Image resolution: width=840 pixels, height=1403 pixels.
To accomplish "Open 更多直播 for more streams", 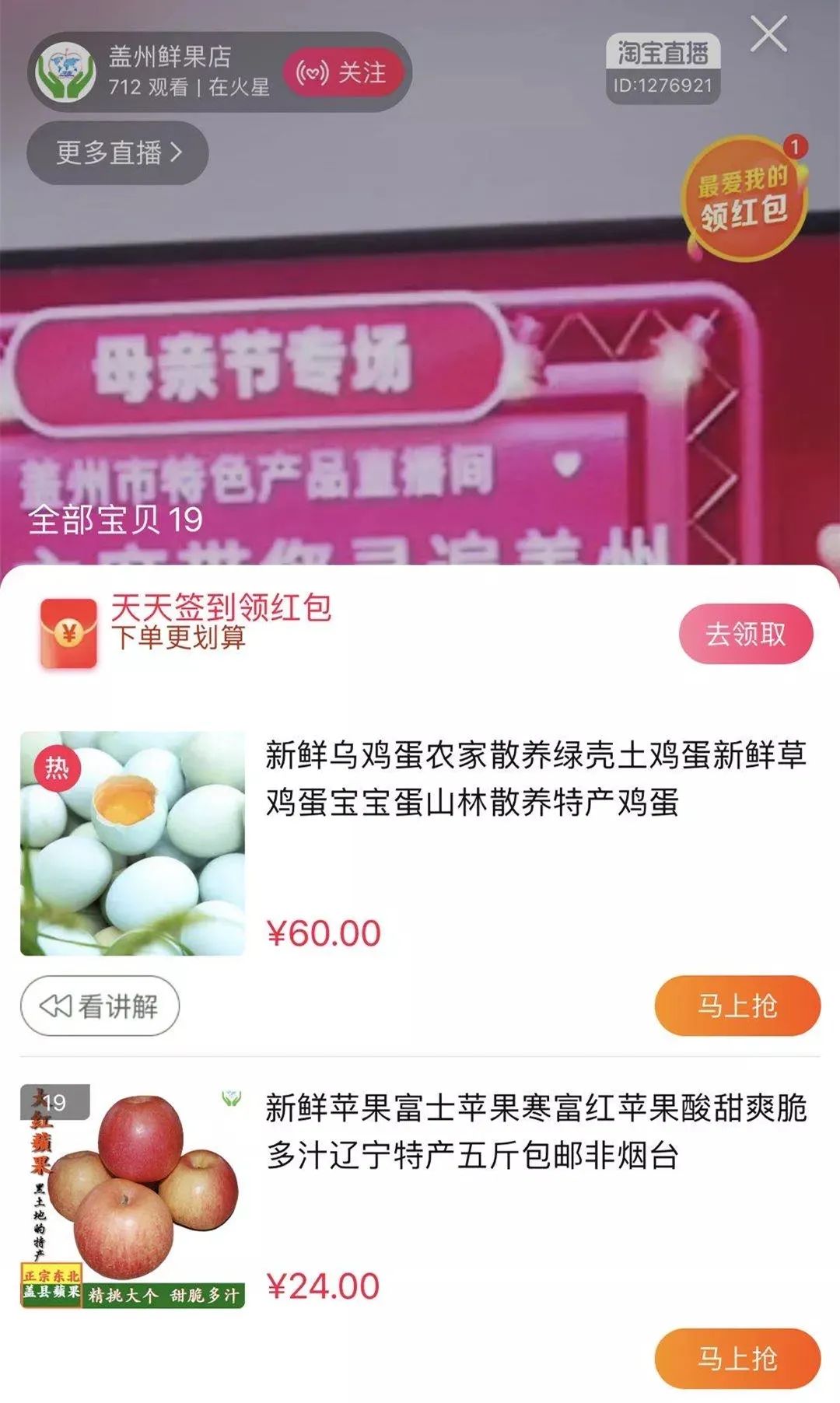I will pos(118,152).
